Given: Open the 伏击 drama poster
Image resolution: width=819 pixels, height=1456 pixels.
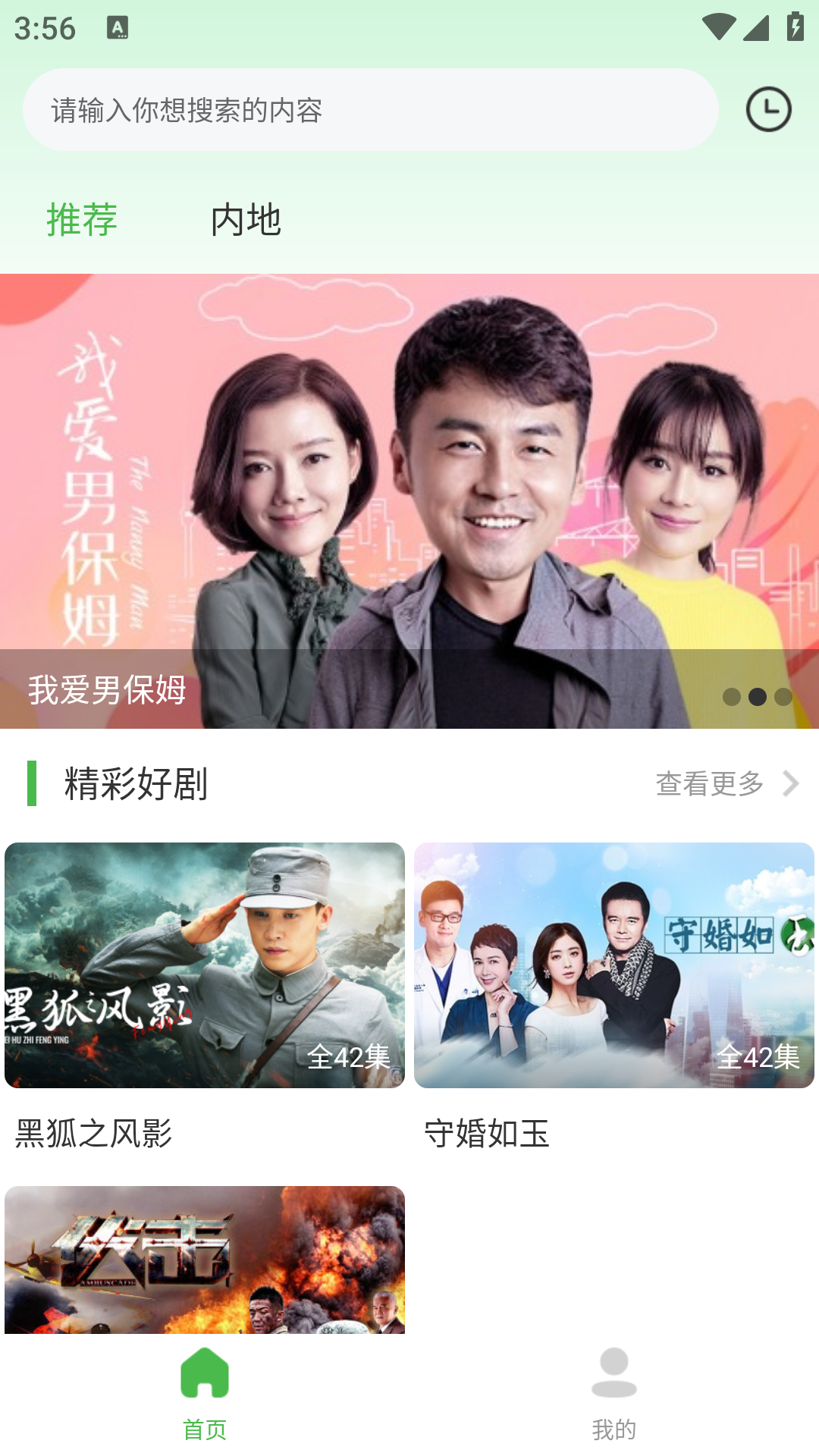Looking at the screenshot, I should (x=205, y=1259).
